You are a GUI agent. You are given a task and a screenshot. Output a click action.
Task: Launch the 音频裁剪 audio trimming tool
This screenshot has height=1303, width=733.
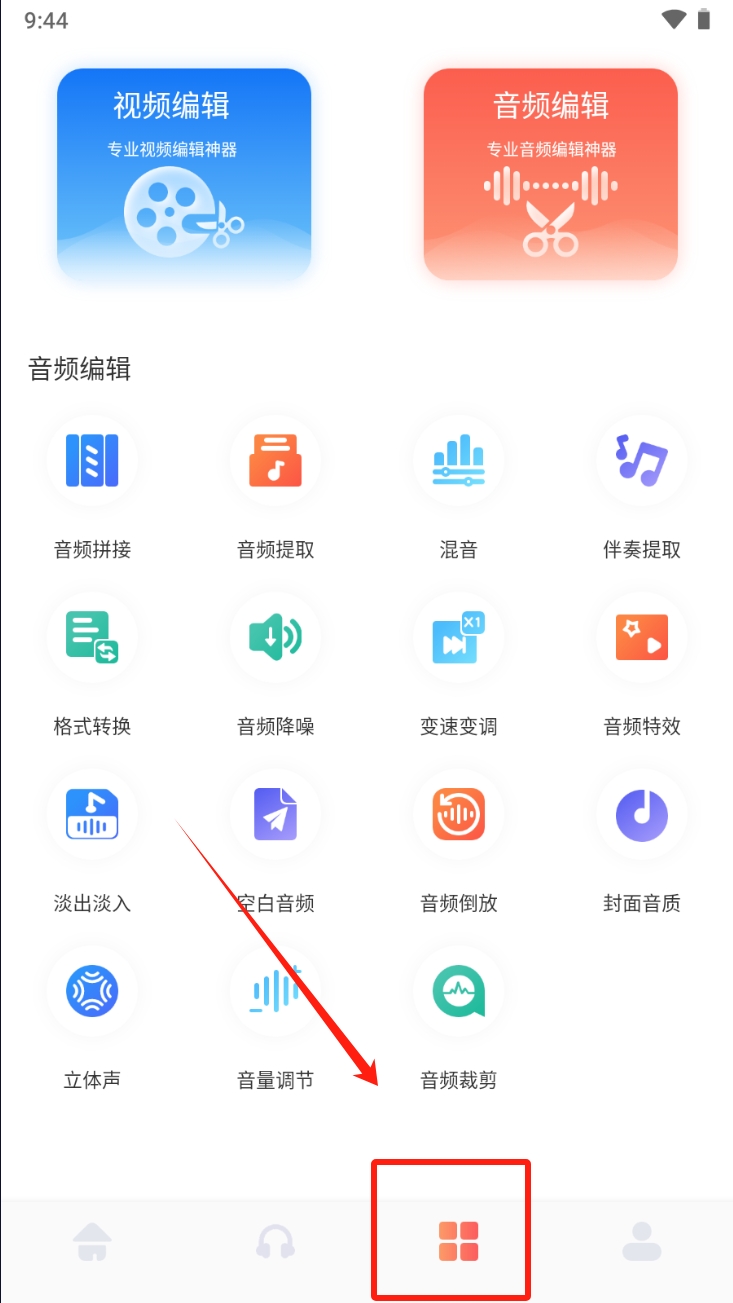(458, 992)
